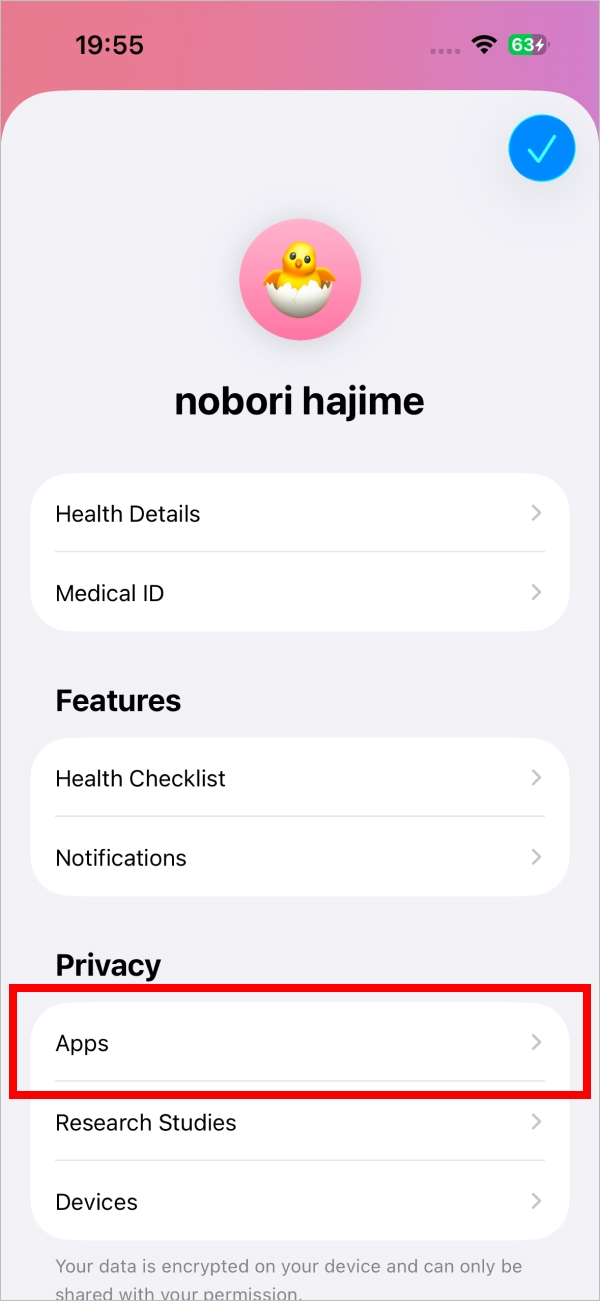The height and width of the screenshot is (1301, 600).
Task: Go to Notifications settings
Action: click(x=299, y=858)
